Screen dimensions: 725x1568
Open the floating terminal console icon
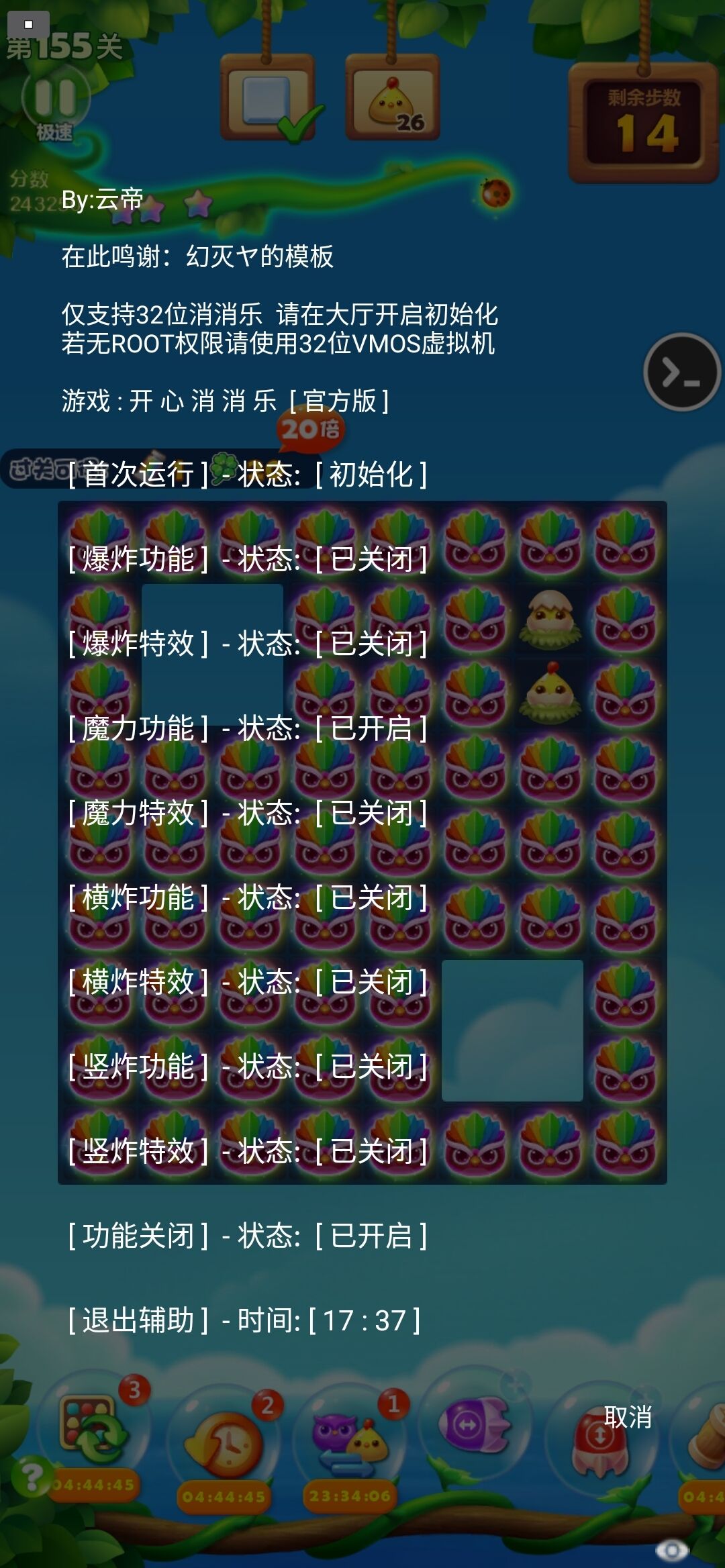pos(681,372)
